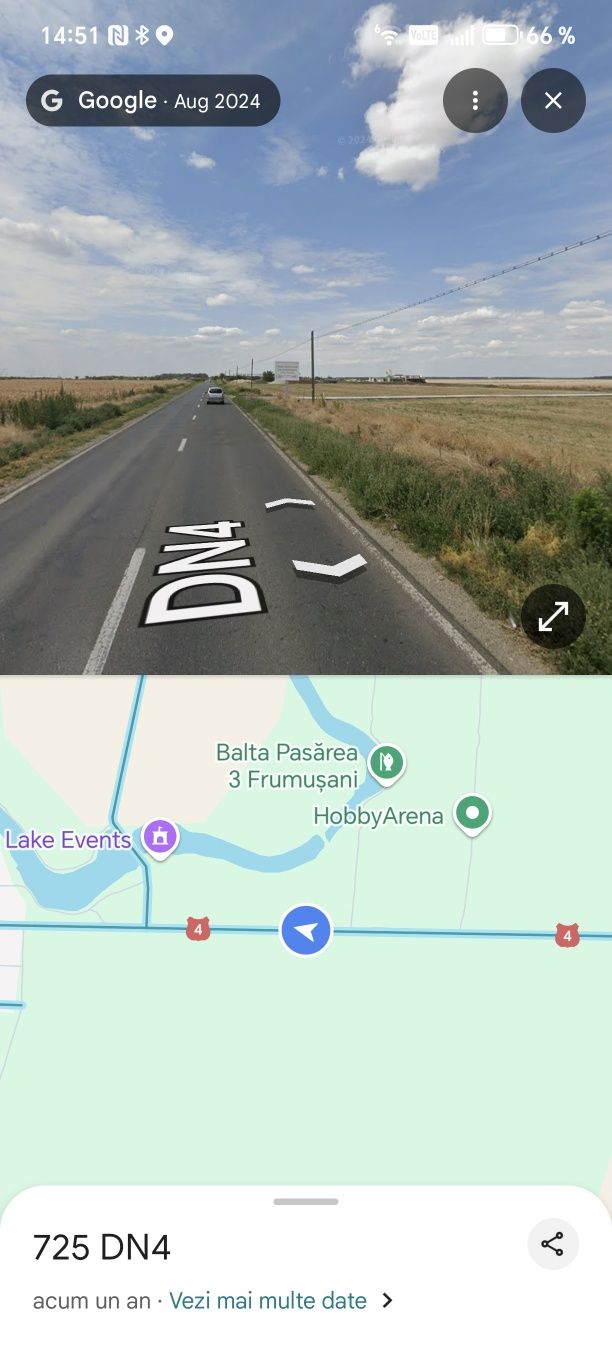Select the HobbyArena map pin
Viewport: 612px width, 1350px height.
click(x=472, y=814)
